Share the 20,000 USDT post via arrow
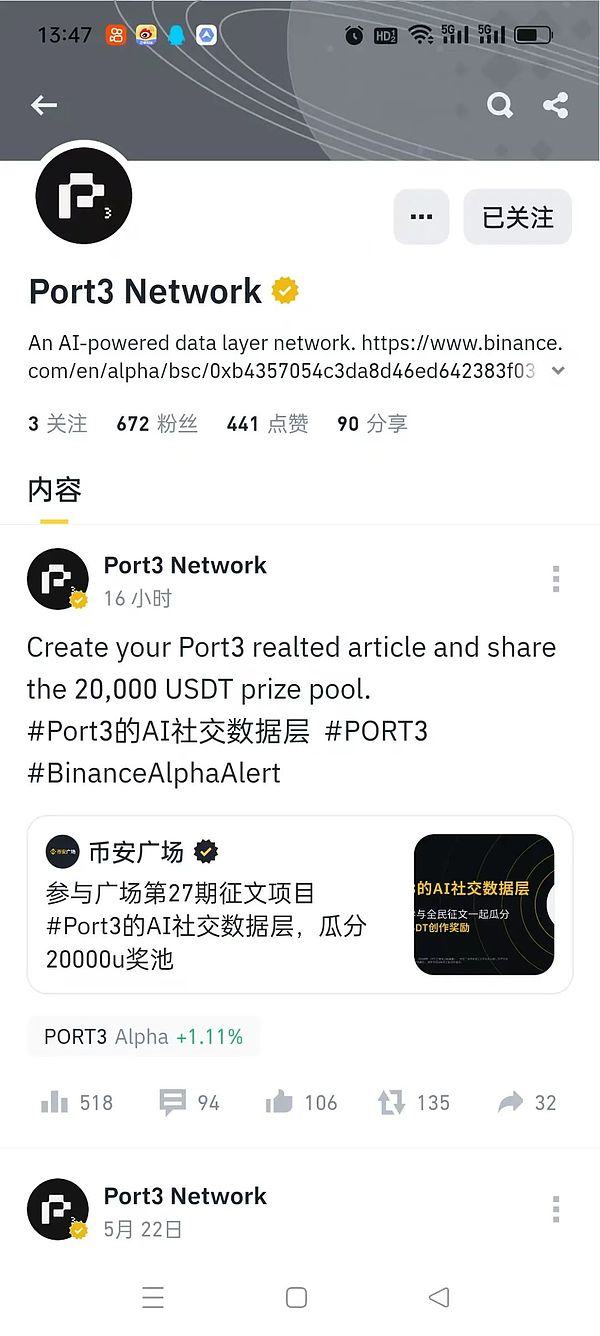Viewport: 600px width, 1336px height. pos(526,1103)
